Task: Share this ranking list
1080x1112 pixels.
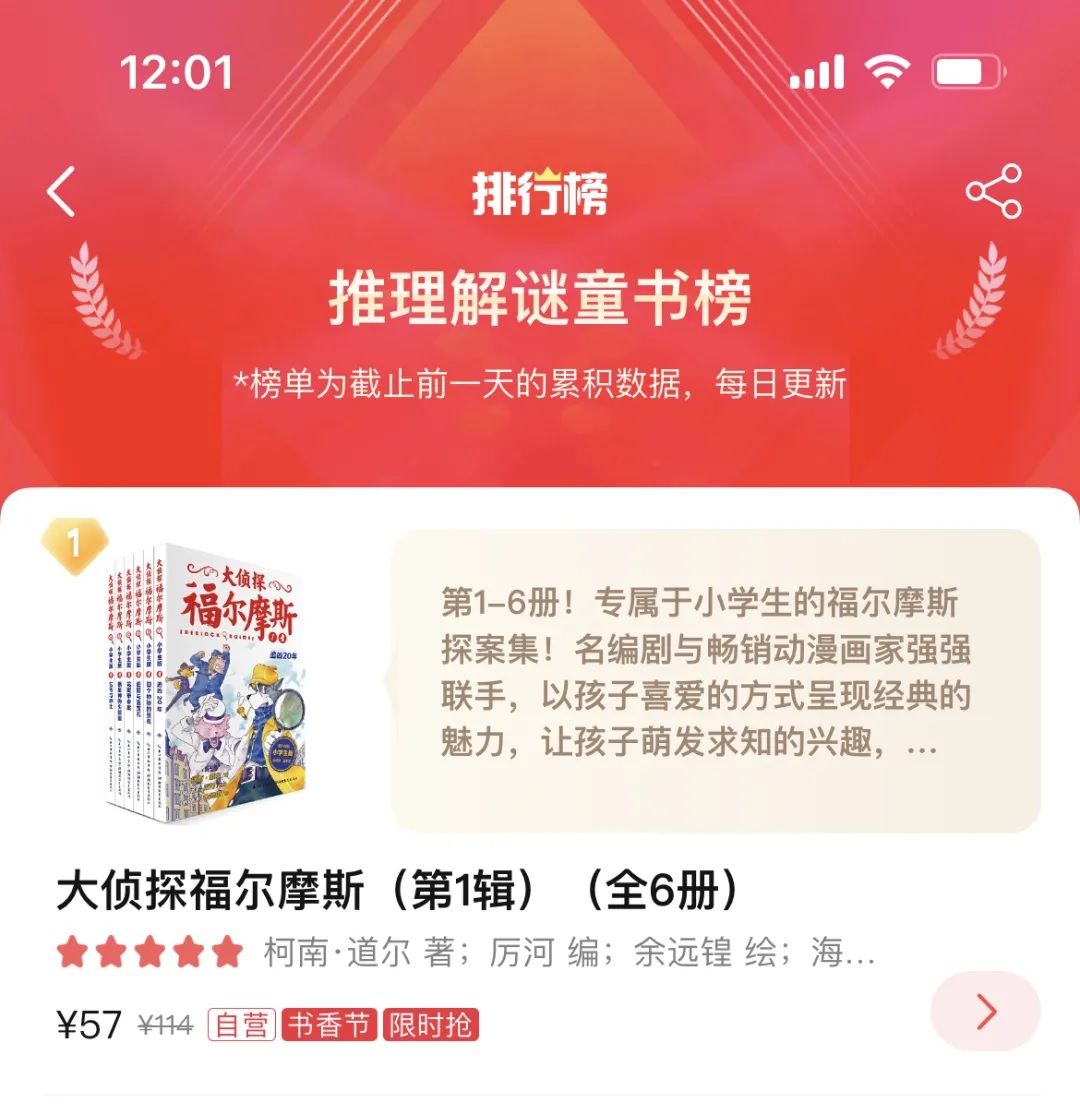Action: [x=993, y=191]
